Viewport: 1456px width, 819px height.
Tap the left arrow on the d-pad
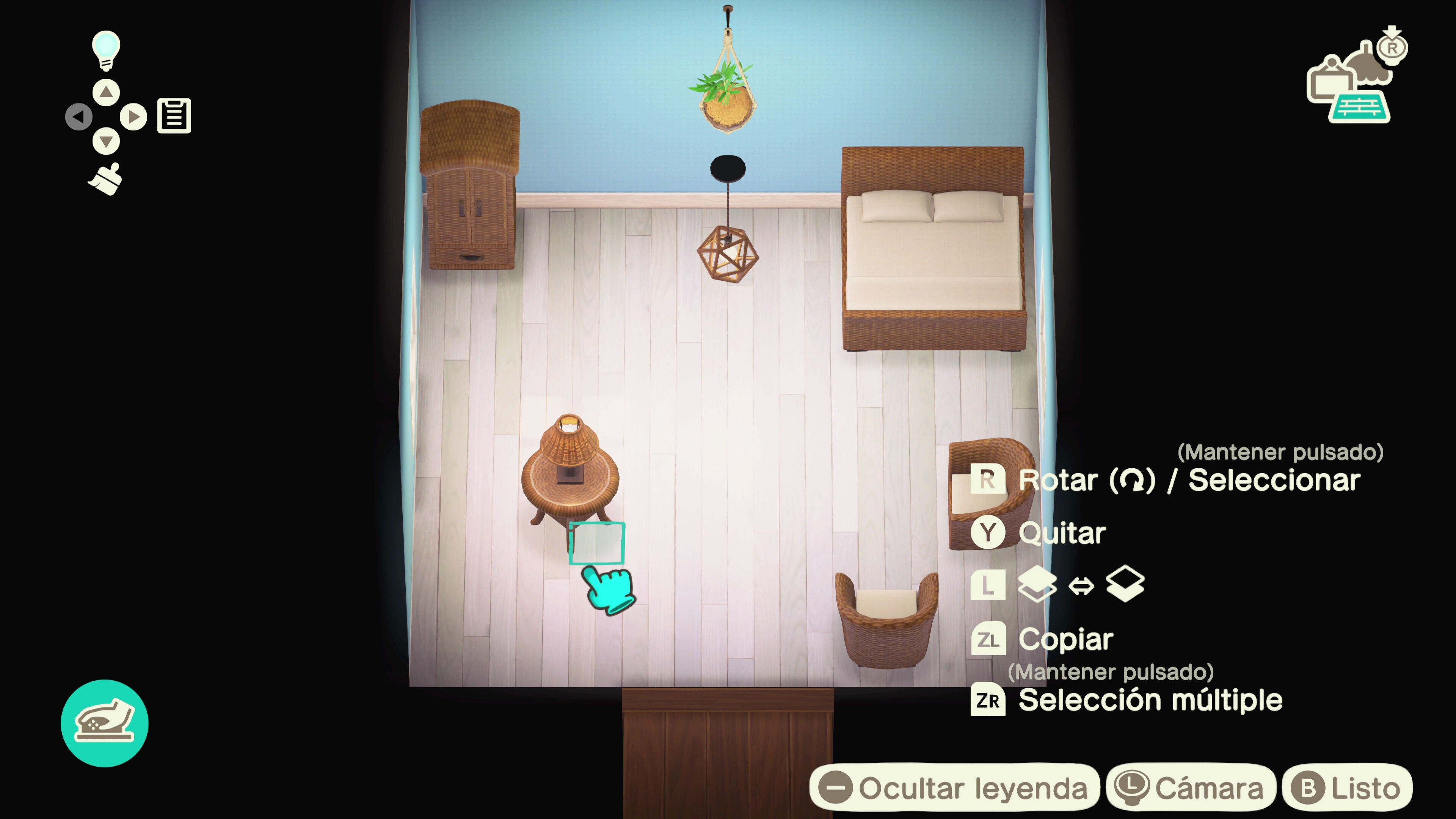[78, 117]
